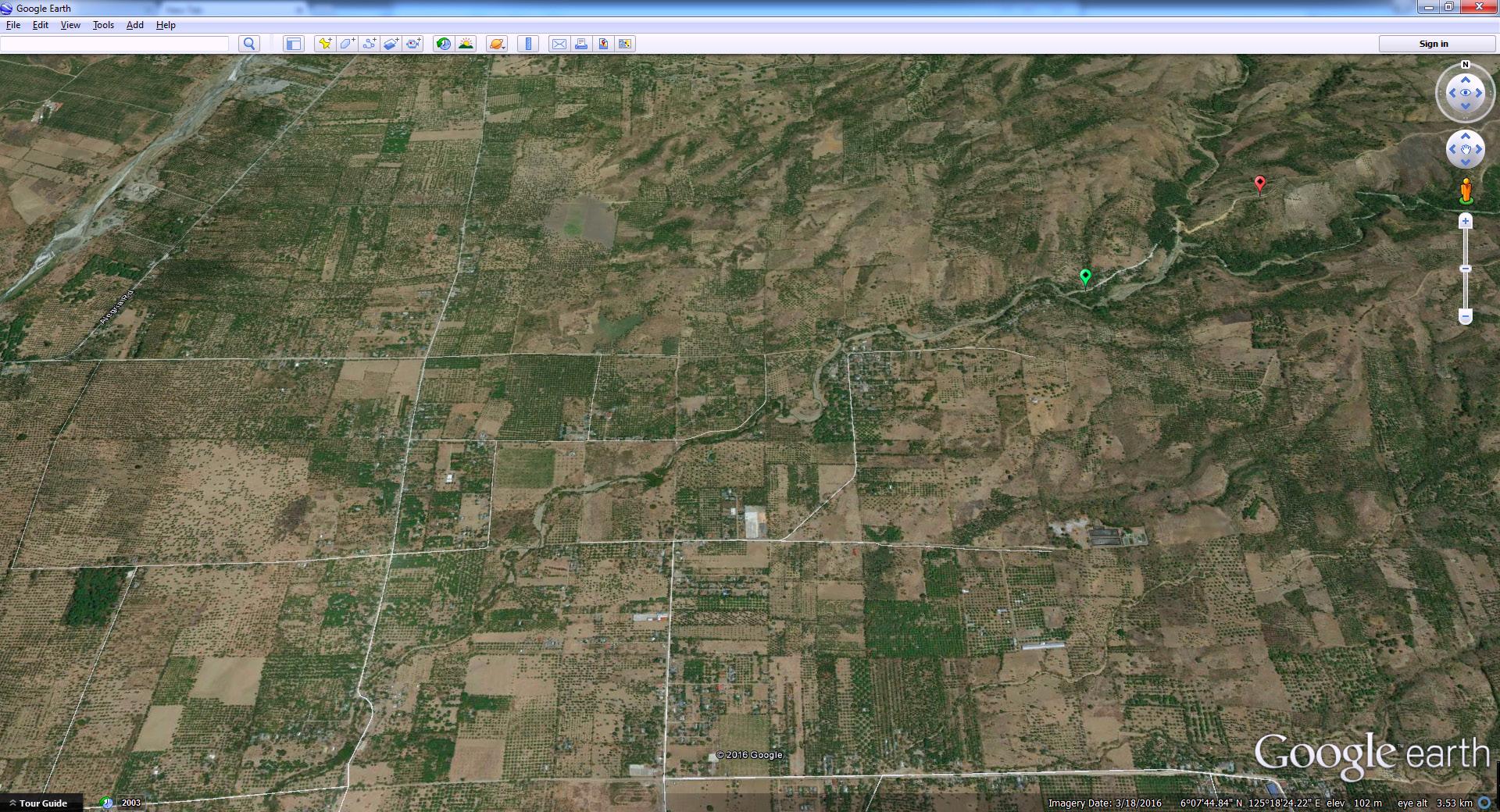
Task: Email the current view
Action: coord(559,44)
